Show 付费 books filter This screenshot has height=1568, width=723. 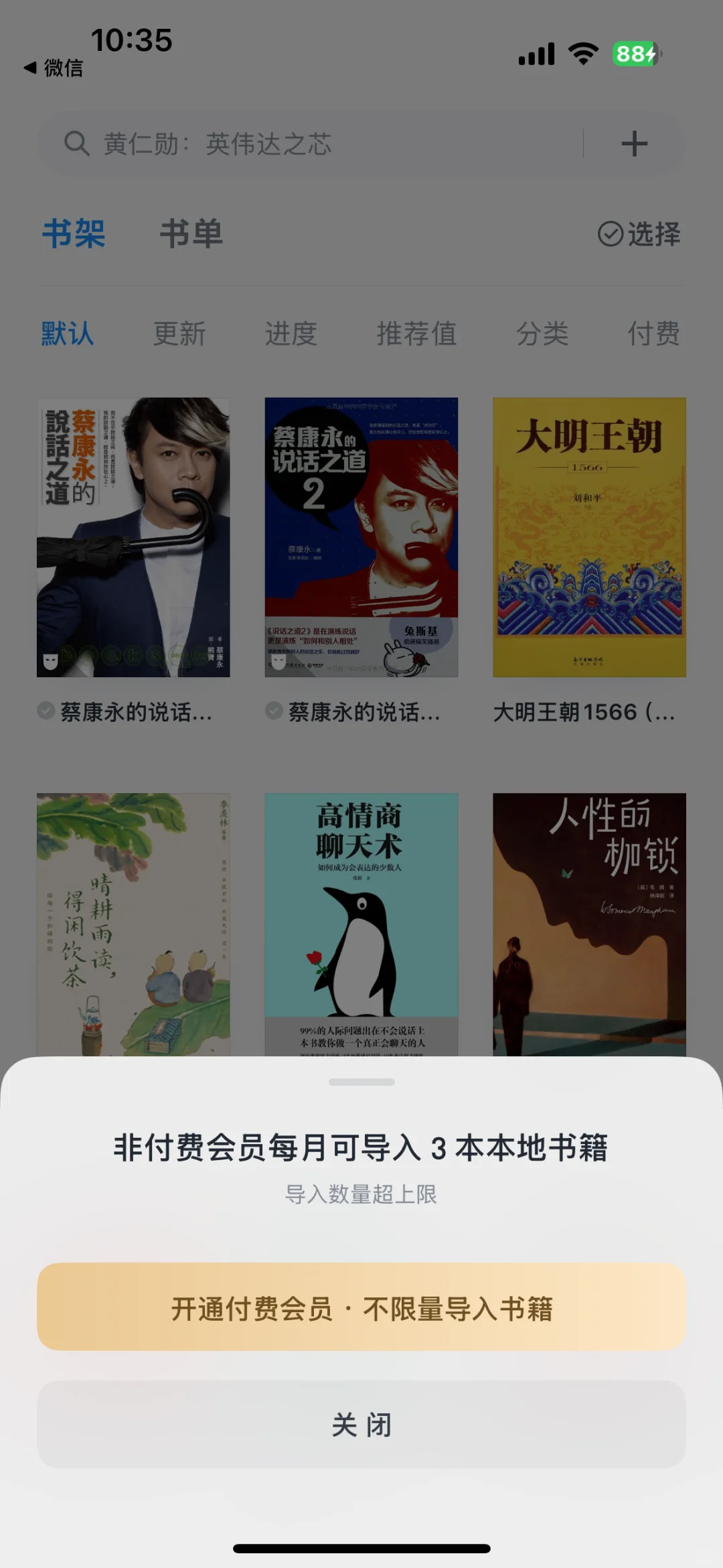pos(653,334)
